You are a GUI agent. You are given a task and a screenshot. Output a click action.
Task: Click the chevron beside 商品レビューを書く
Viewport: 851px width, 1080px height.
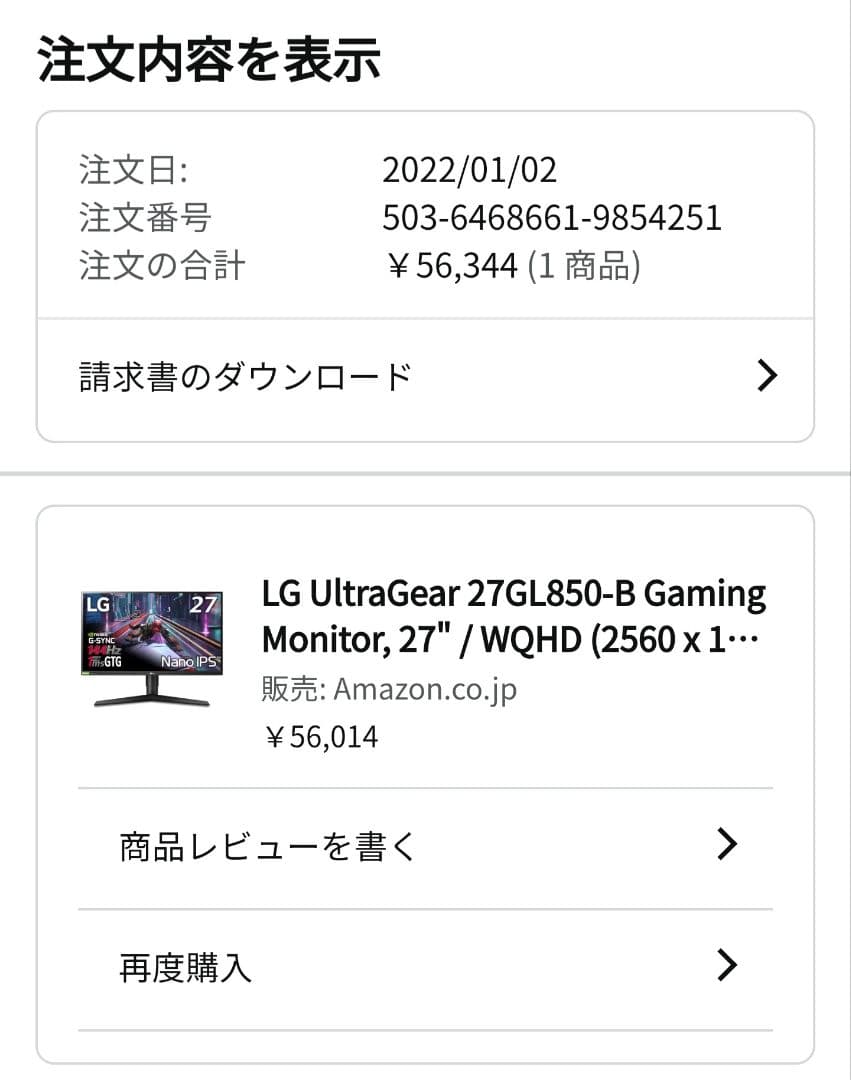pos(728,846)
